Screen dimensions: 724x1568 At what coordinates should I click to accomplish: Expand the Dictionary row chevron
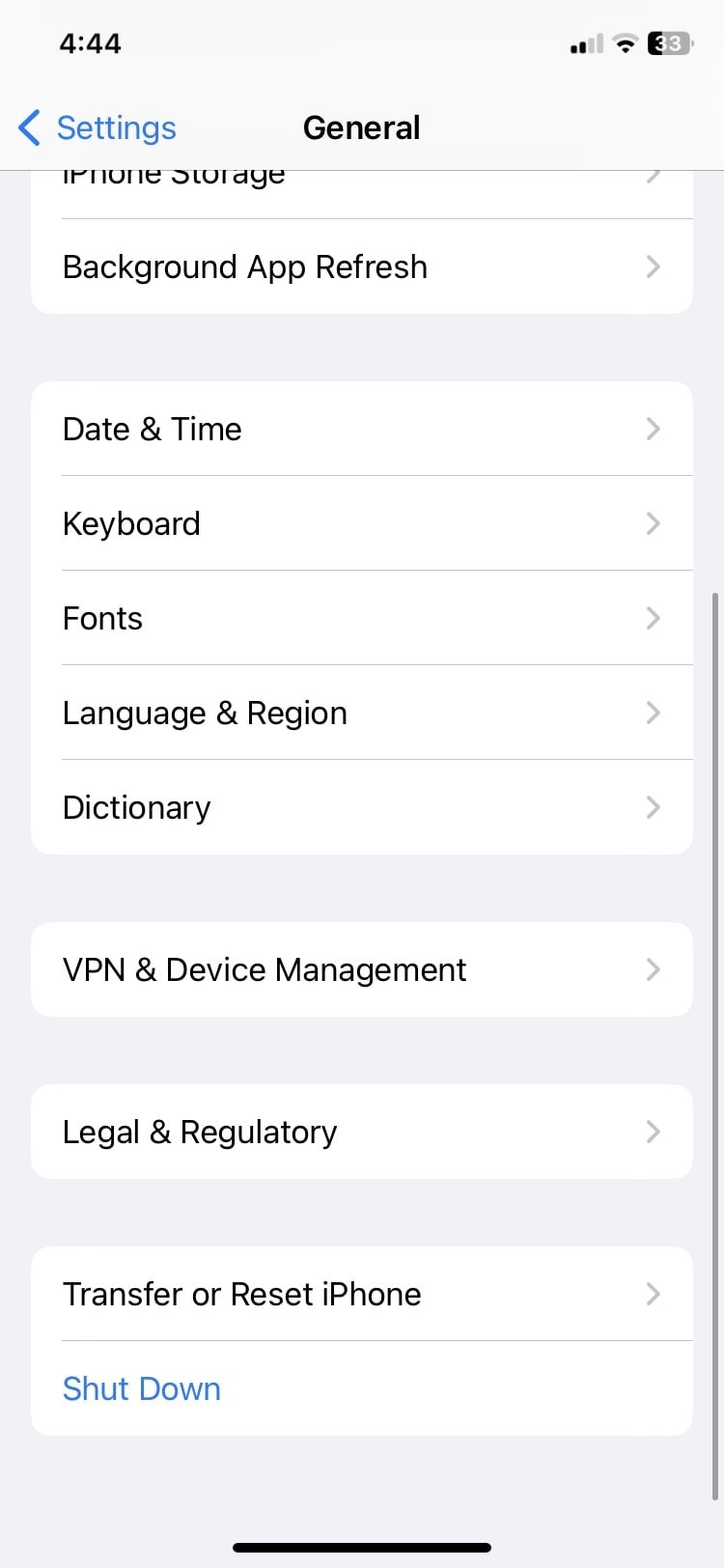coord(654,807)
